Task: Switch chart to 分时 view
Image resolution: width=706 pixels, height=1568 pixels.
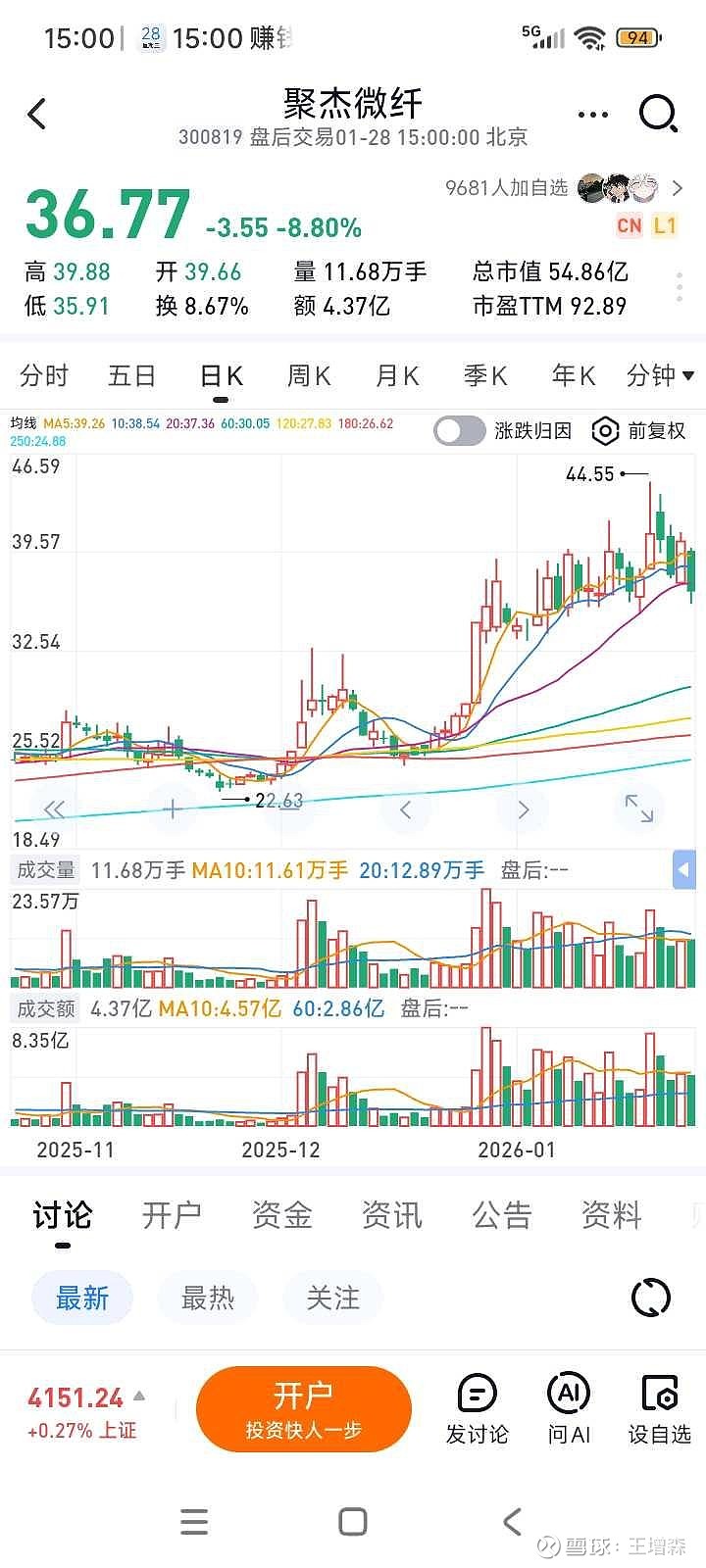Action: (x=44, y=376)
